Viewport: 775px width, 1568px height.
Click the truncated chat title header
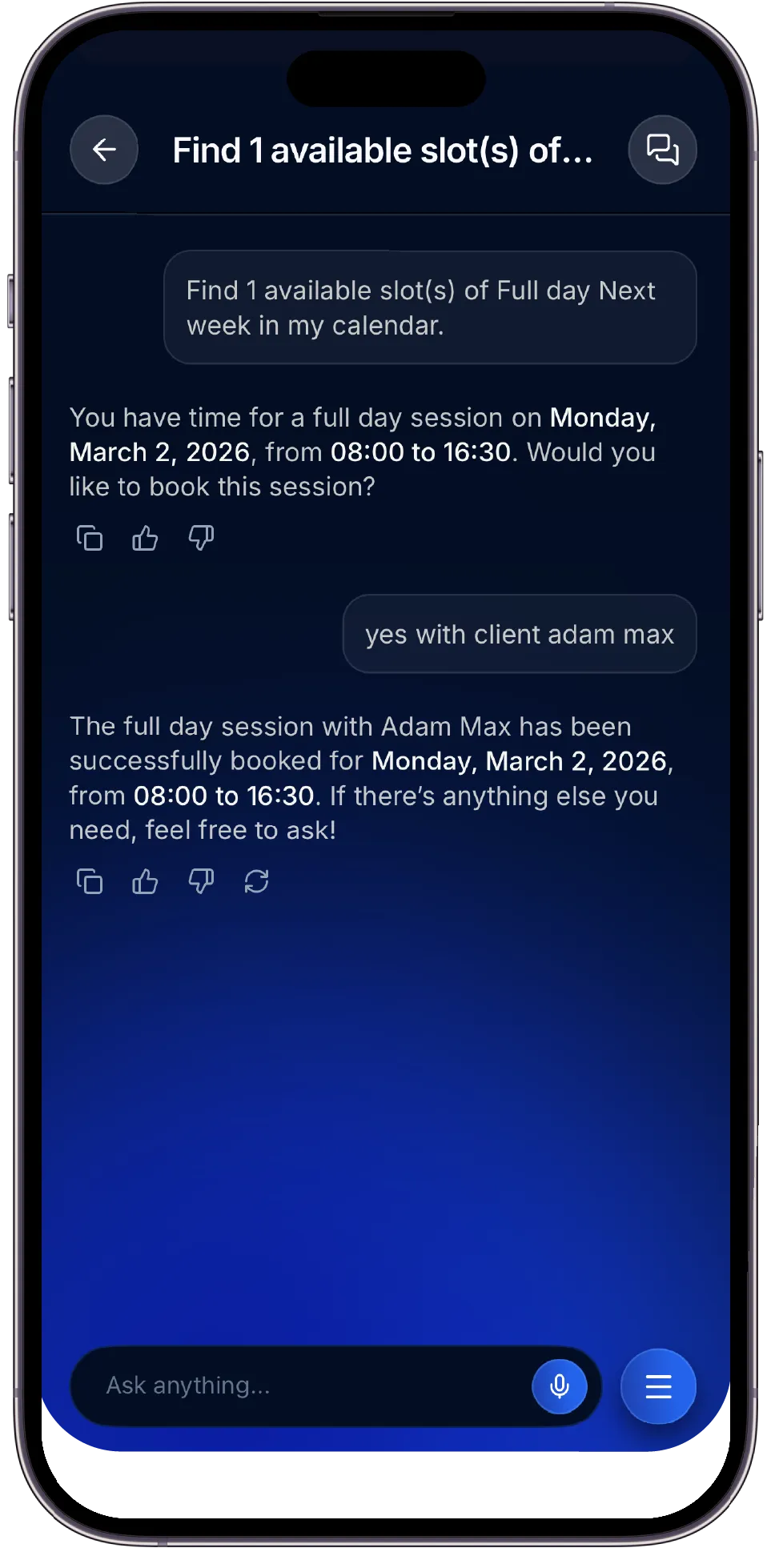coord(383,150)
